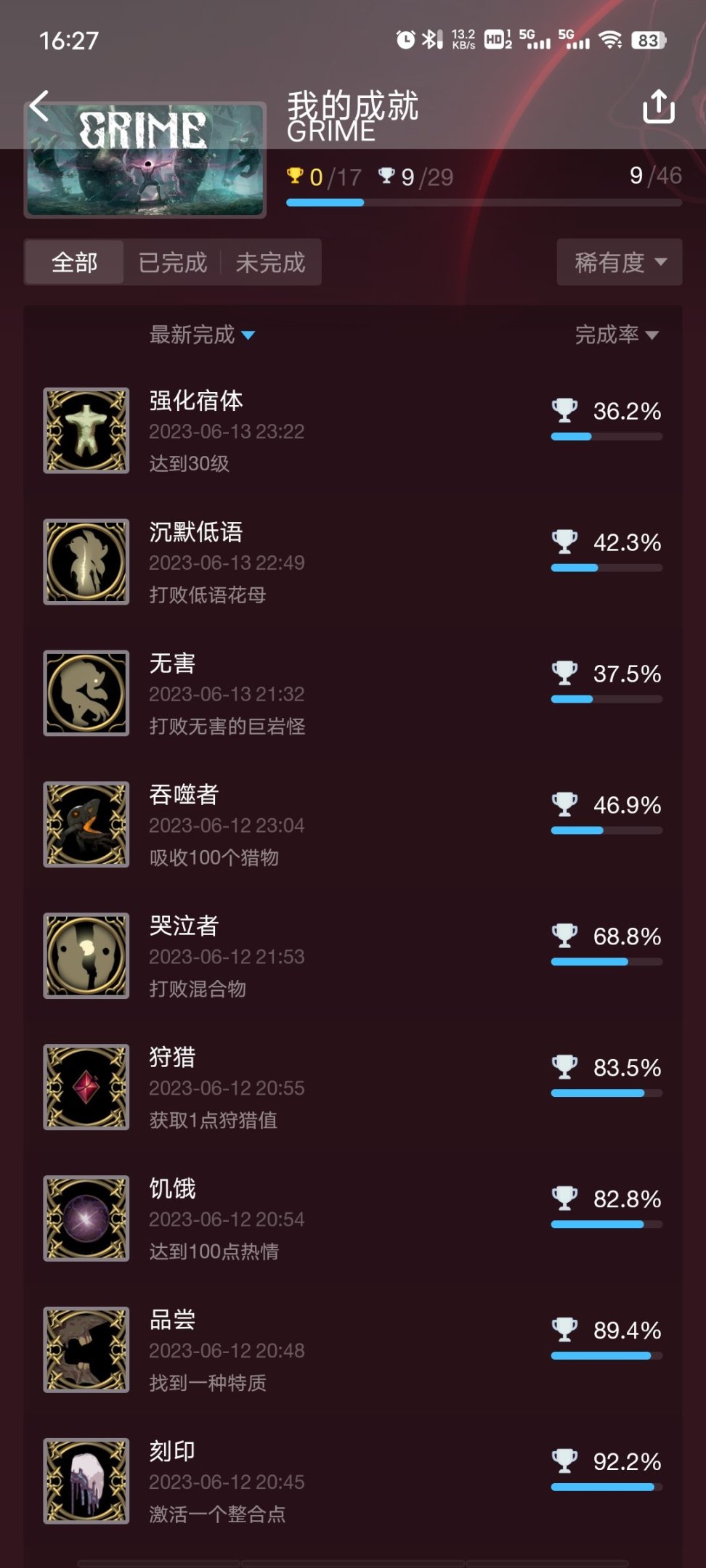The image size is (706, 1568).
Task: Open the 刻印 achievement
Action: (x=352, y=1482)
